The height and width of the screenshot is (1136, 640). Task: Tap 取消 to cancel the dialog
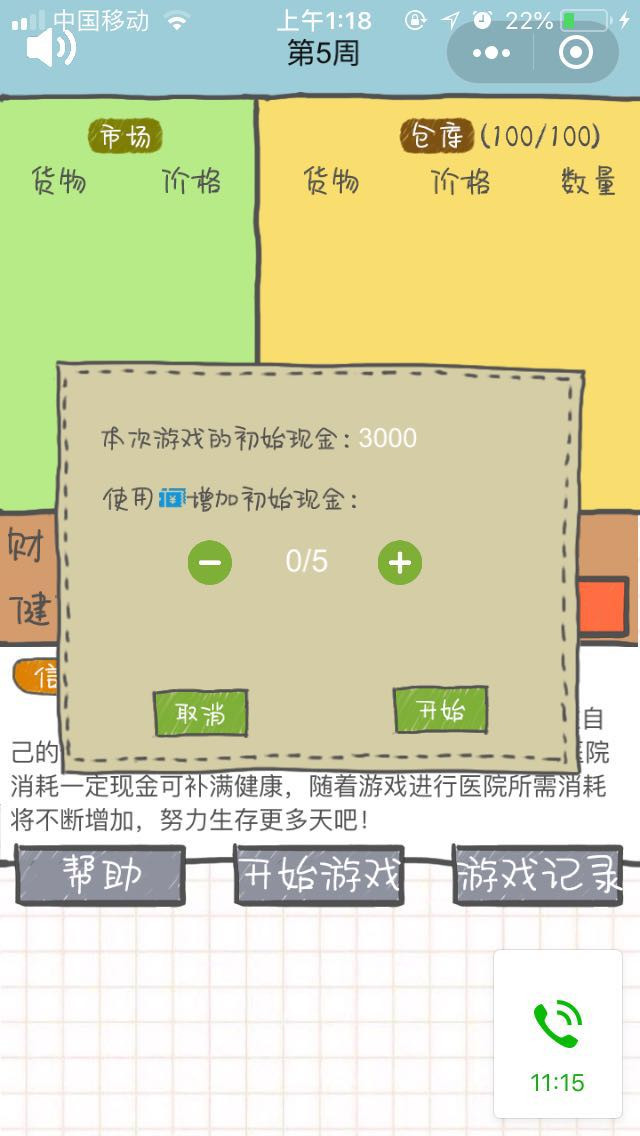point(201,713)
